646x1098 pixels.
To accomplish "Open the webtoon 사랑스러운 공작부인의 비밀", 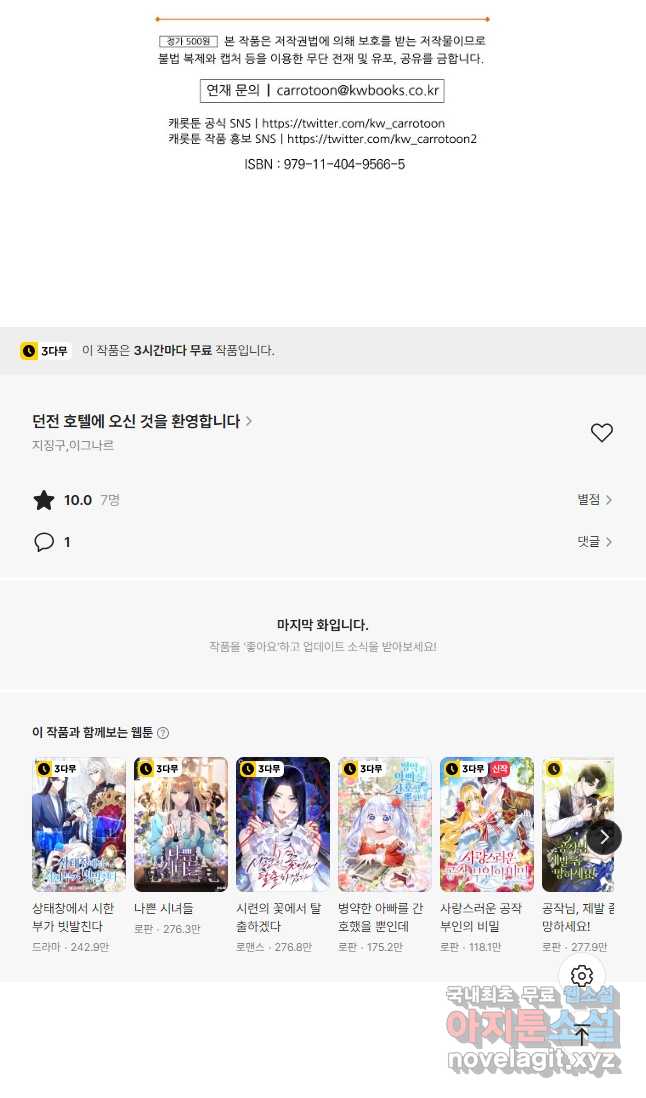I will click(x=487, y=824).
